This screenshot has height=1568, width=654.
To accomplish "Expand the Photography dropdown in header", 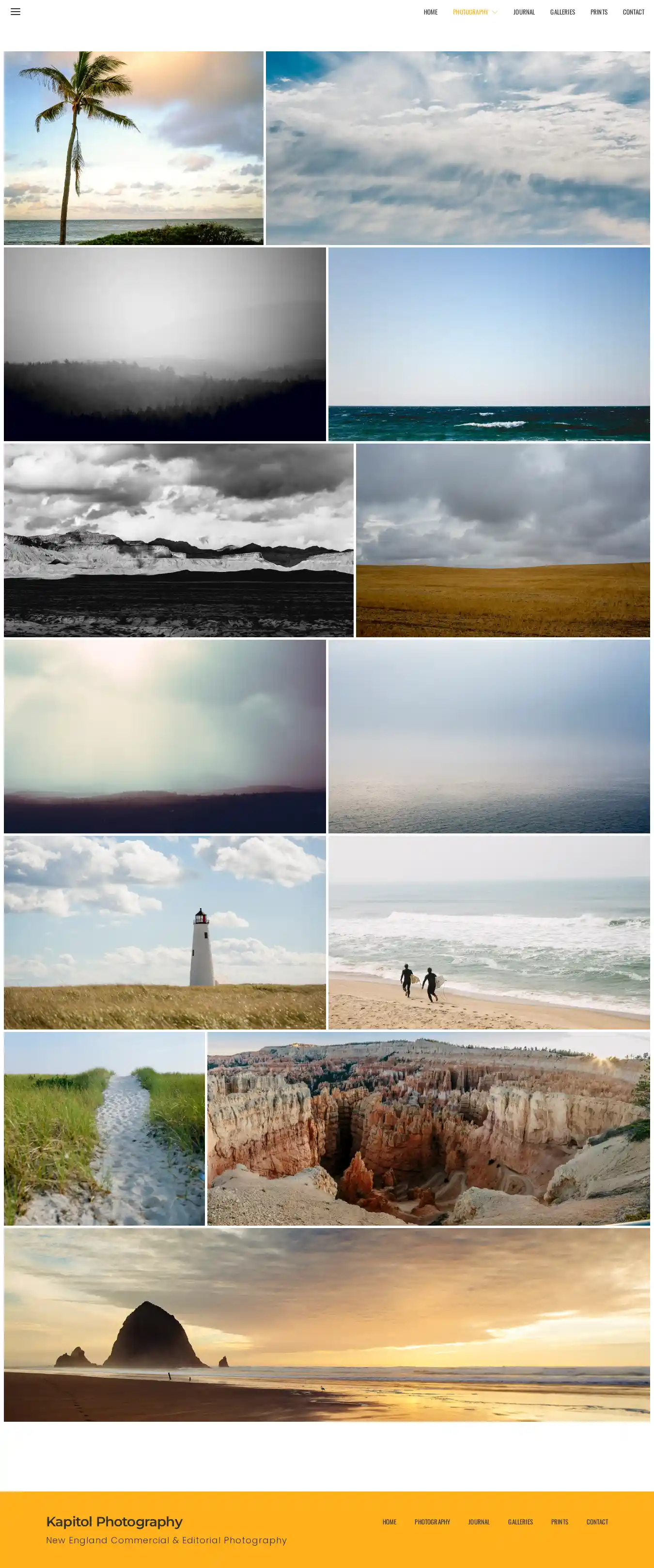I will coord(474,12).
